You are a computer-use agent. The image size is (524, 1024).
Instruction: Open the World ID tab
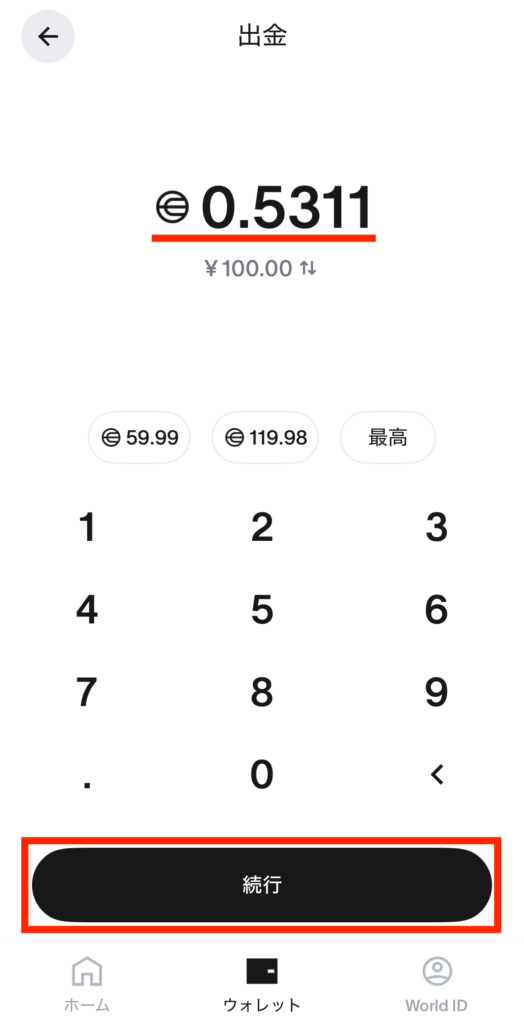coord(436,985)
